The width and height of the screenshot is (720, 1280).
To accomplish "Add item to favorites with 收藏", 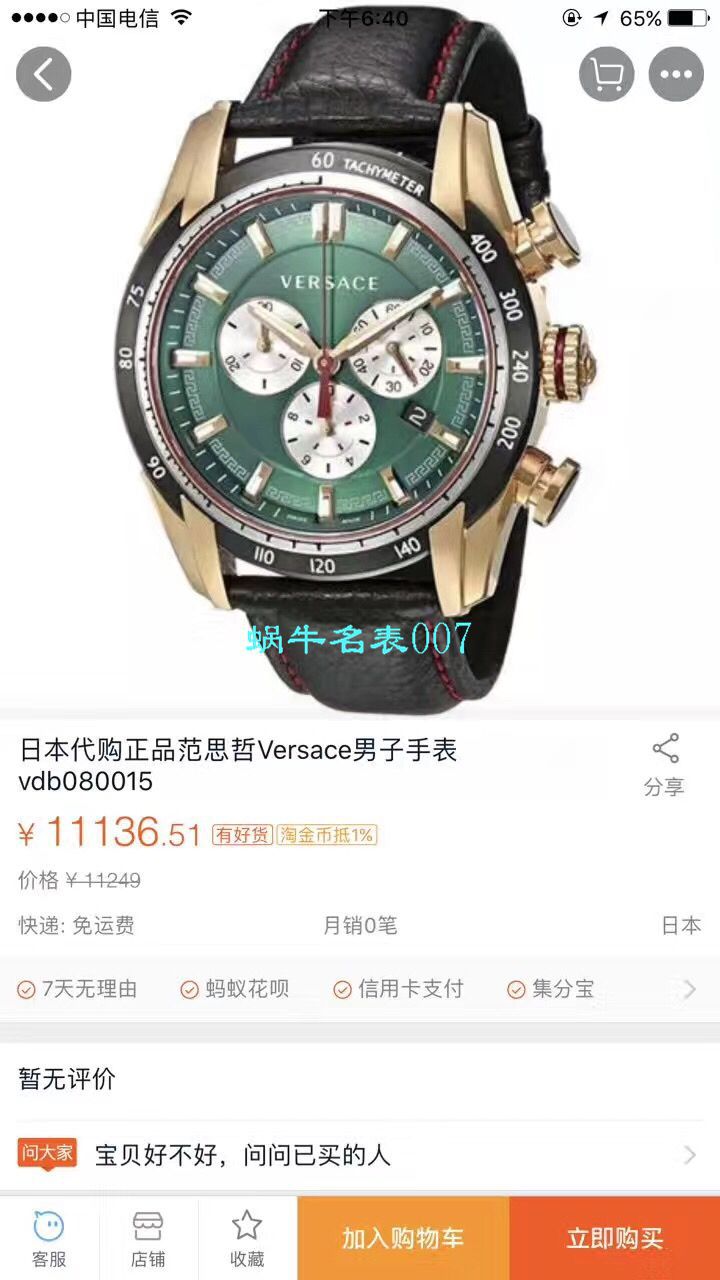I will pos(247,1238).
